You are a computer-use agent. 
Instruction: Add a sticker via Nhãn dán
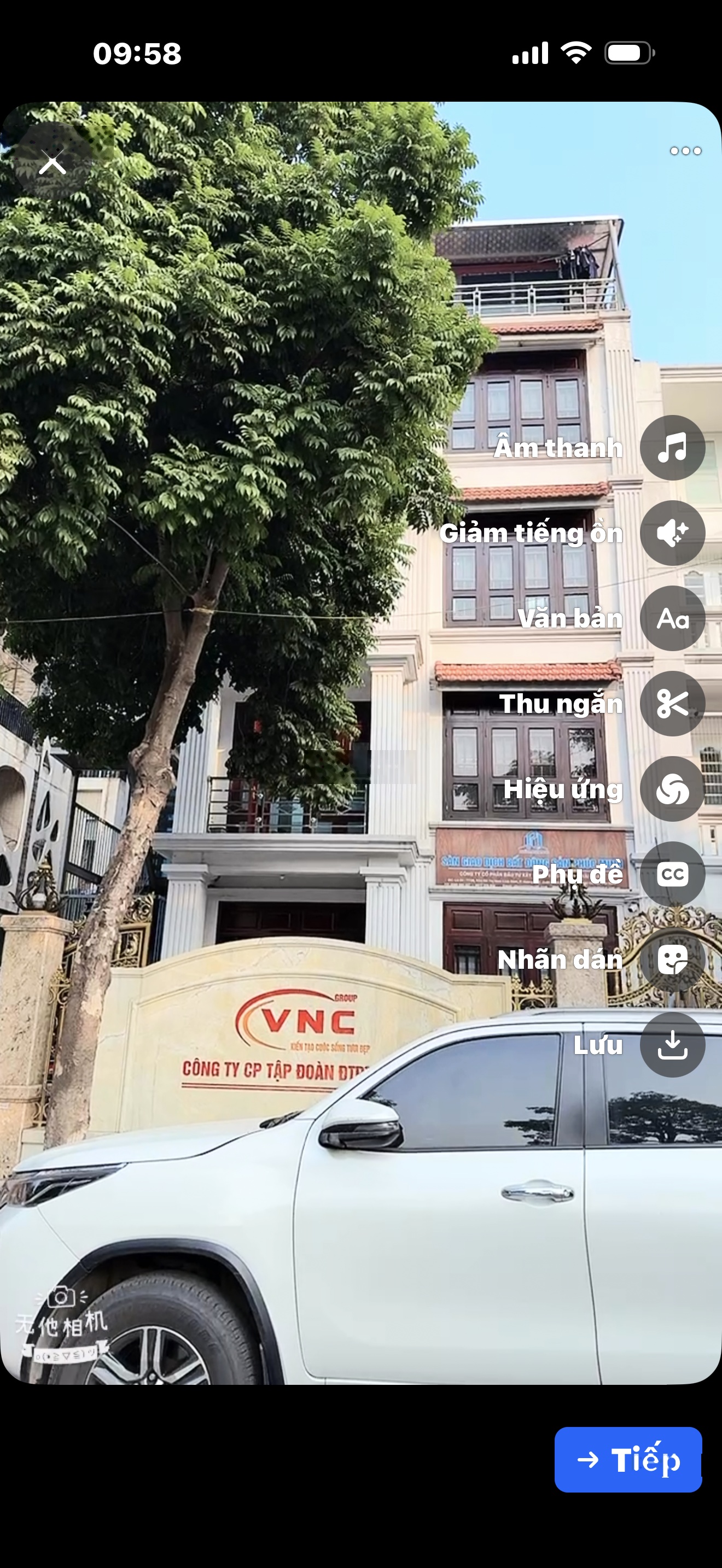coord(672,959)
